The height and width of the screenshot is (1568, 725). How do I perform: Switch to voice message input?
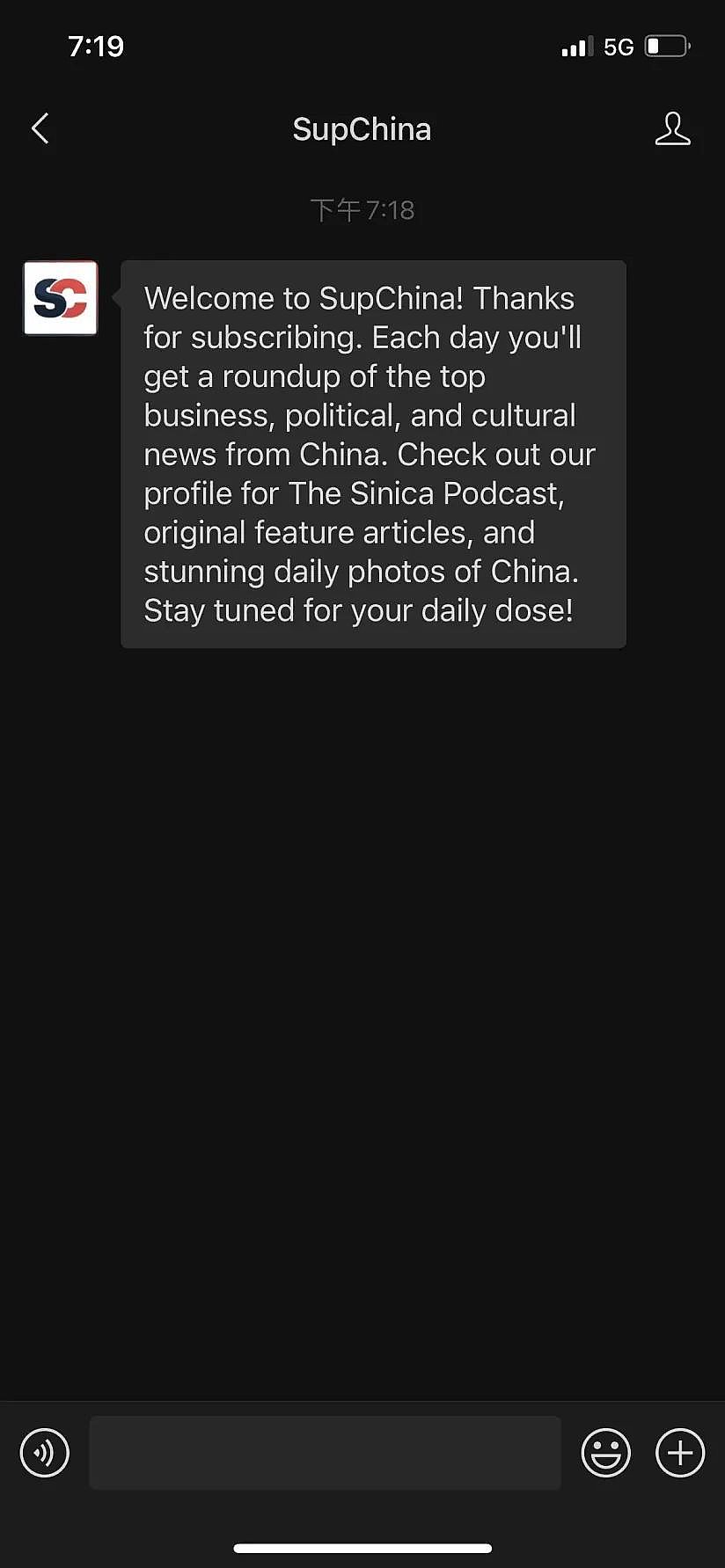click(x=45, y=1453)
